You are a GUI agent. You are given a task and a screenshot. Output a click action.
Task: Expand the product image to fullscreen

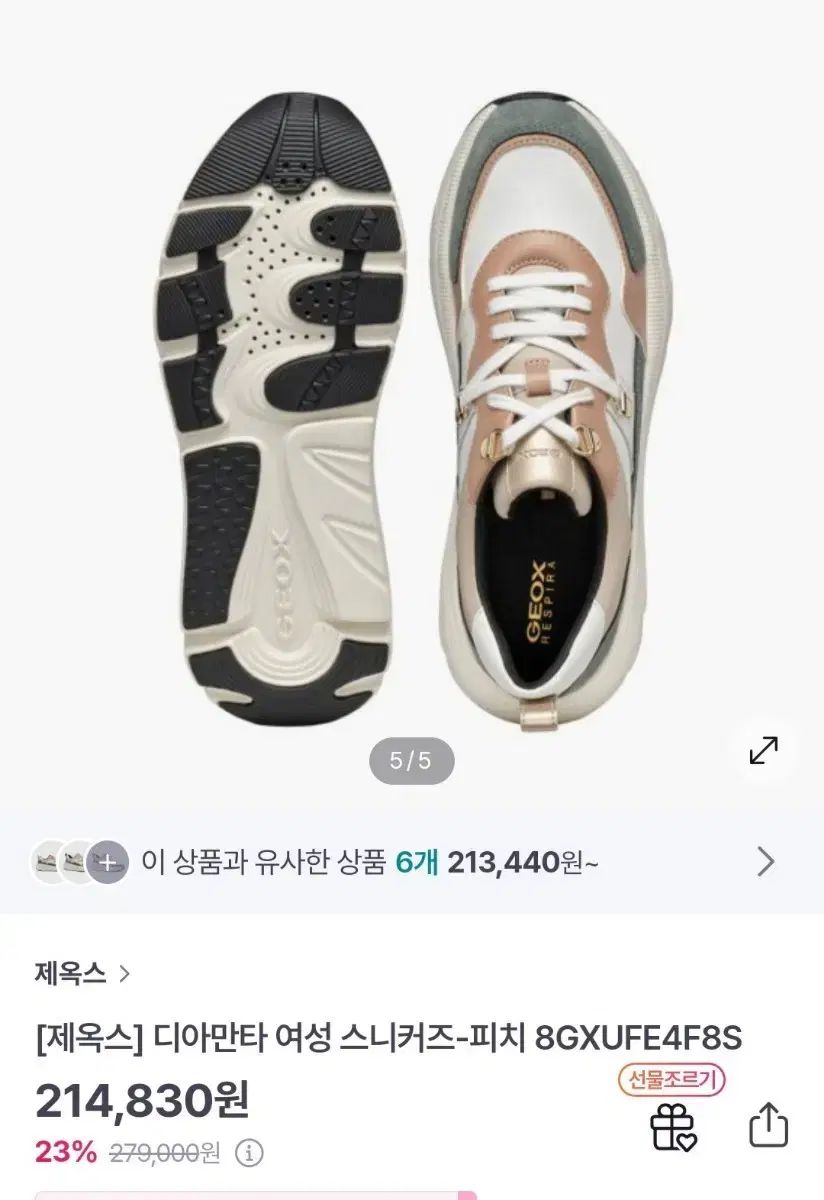pyautogui.click(x=764, y=750)
